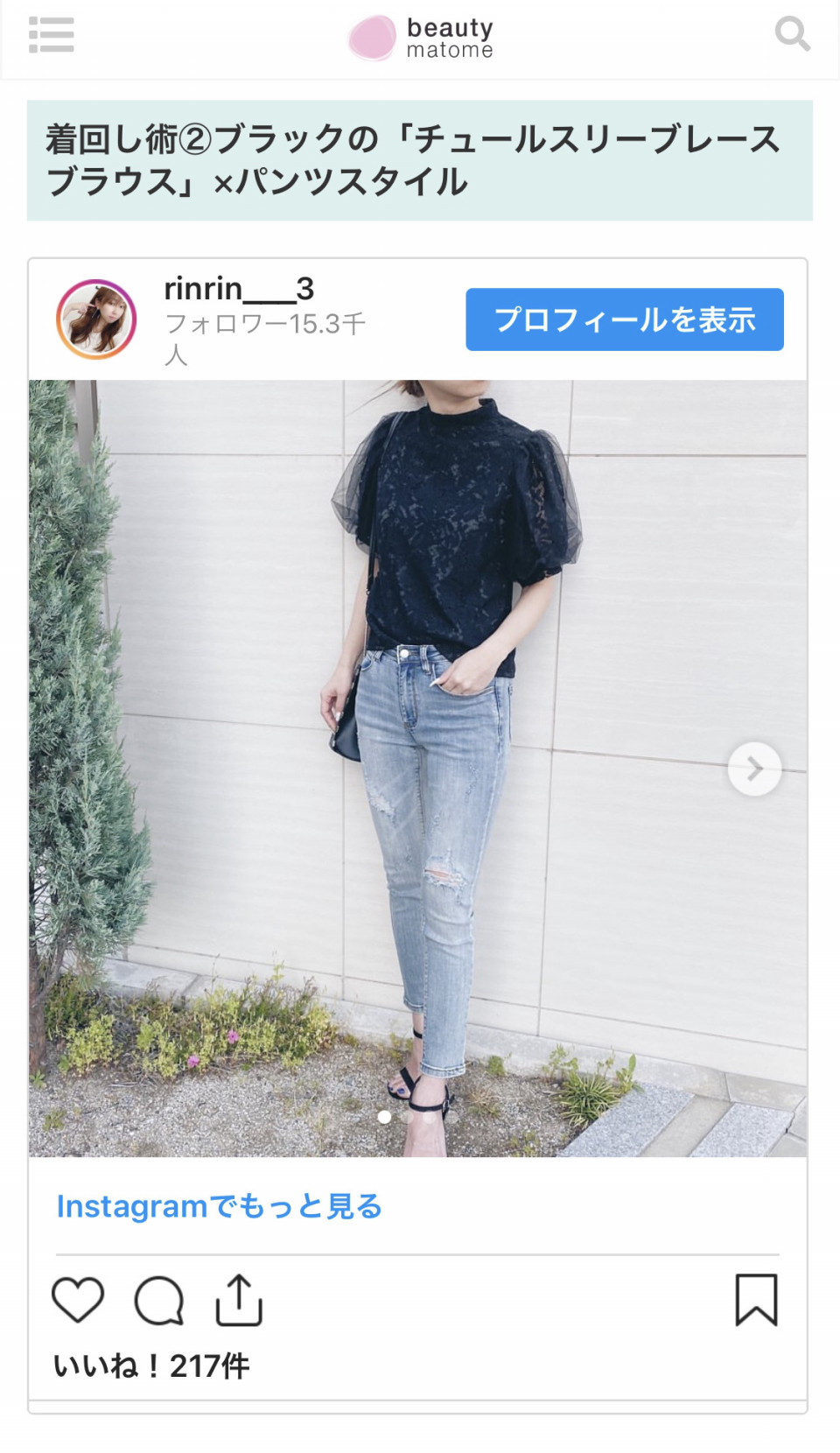Image resolution: width=840 pixels, height=1453 pixels.
Task: Open rinrin___3 profile avatar
Action: pyautogui.click(x=96, y=319)
